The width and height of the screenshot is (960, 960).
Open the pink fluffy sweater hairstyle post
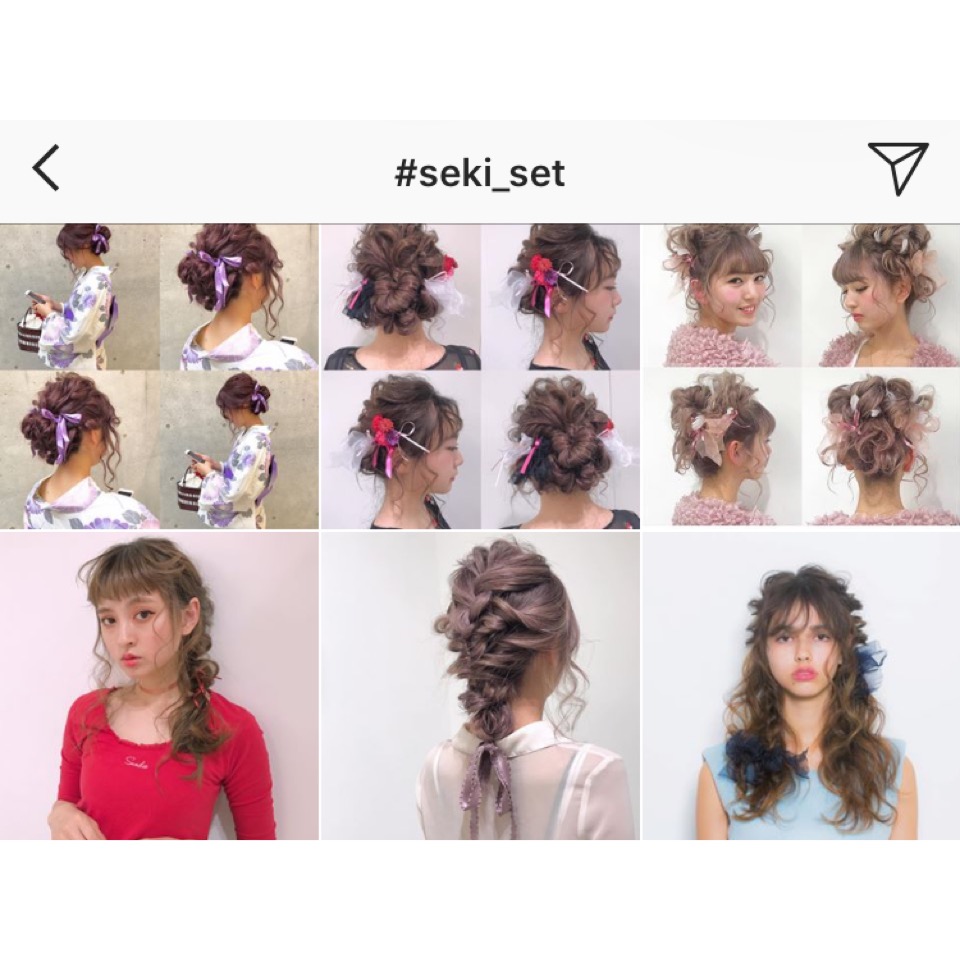click(x=801, y=376)
